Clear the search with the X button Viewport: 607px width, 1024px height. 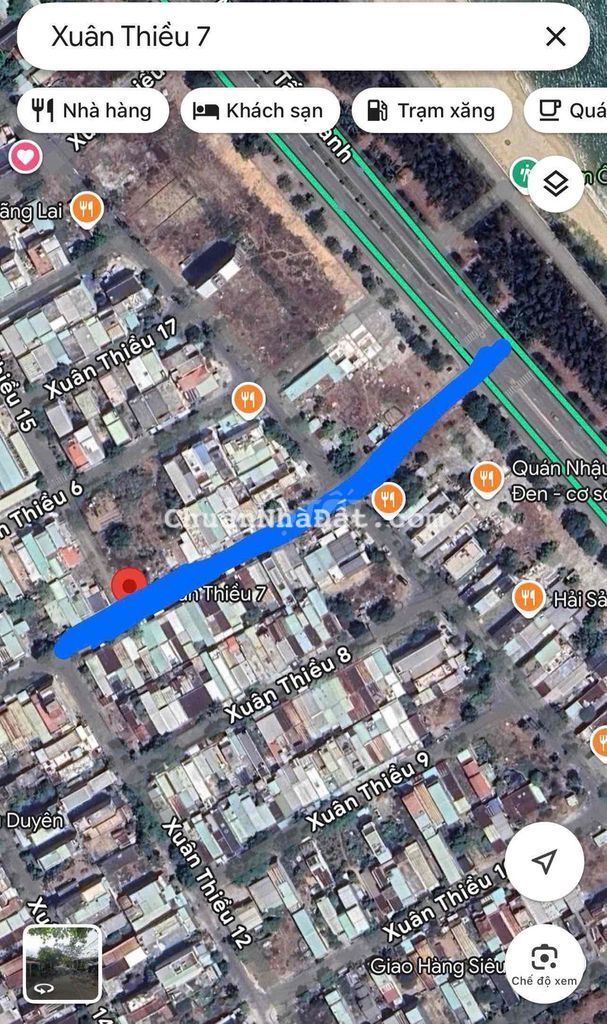tap(555, 37)
